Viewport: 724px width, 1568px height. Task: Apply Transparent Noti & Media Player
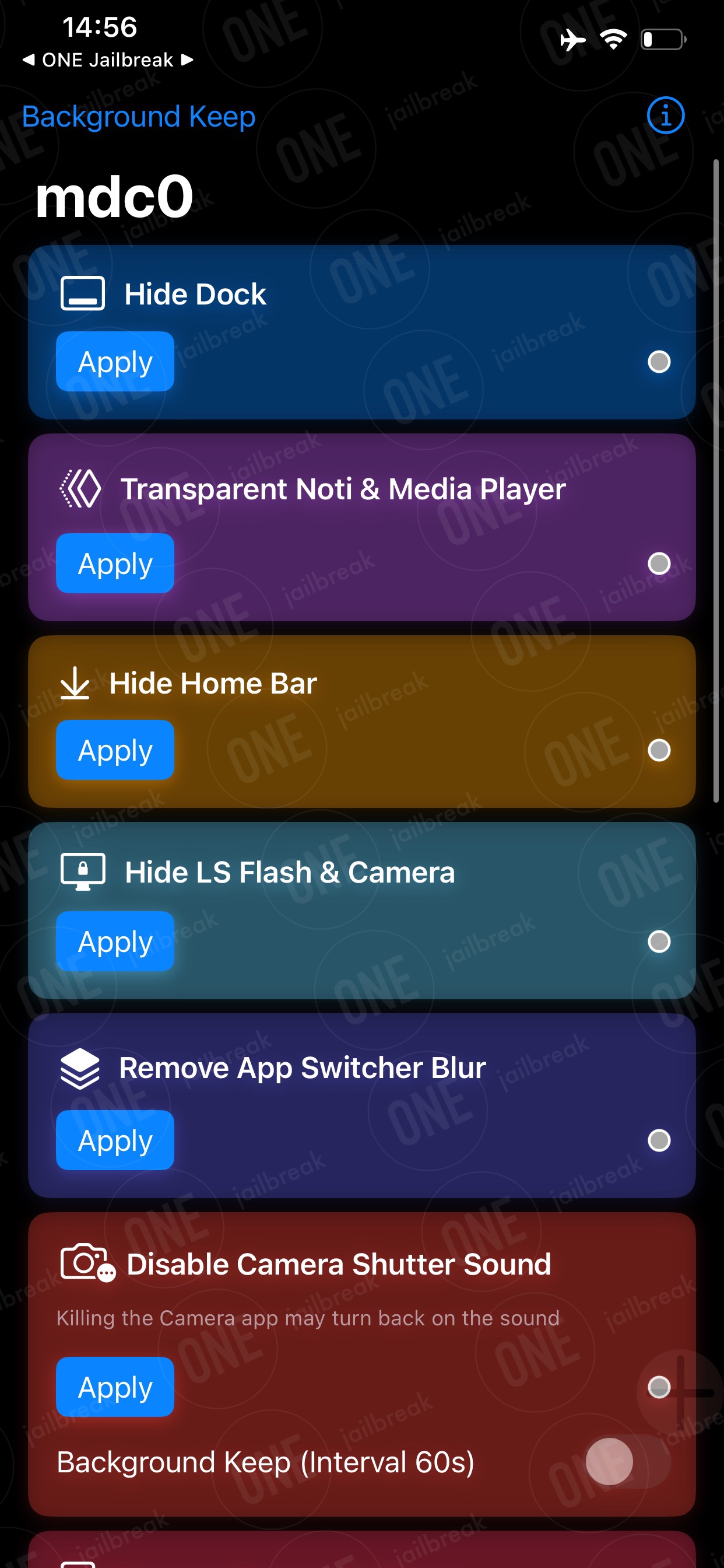[115, 563]
